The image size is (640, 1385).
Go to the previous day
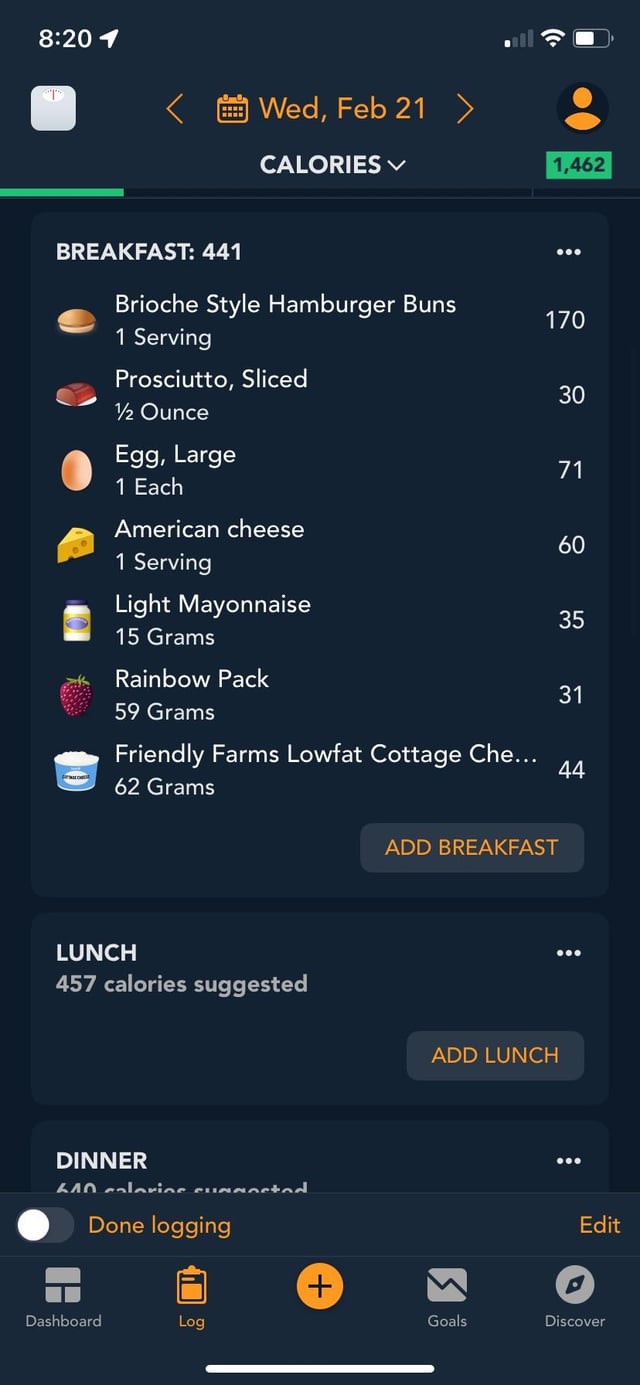pyautogui.click(x=174, y=108)
